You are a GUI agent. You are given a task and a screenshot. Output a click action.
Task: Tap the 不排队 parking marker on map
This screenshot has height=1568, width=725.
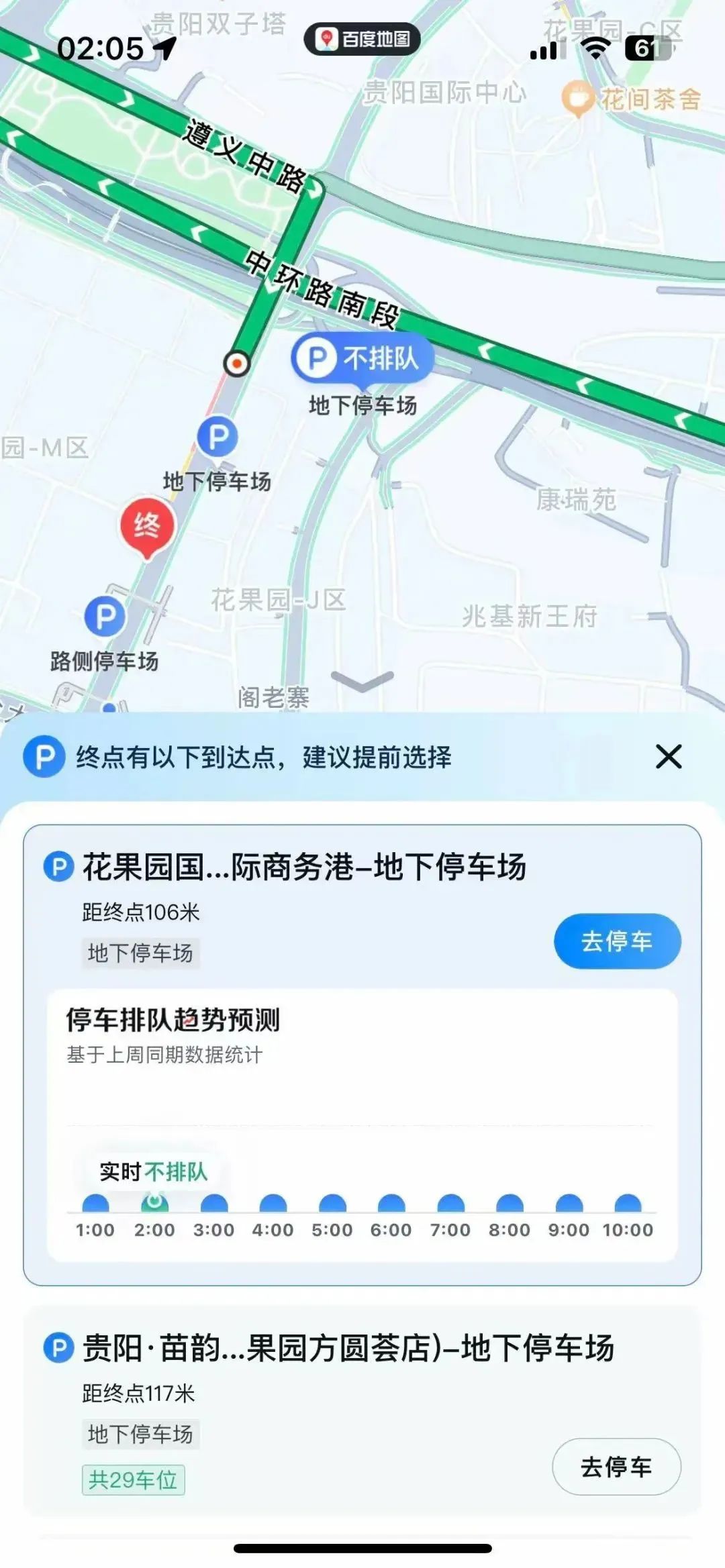point(362,358)
